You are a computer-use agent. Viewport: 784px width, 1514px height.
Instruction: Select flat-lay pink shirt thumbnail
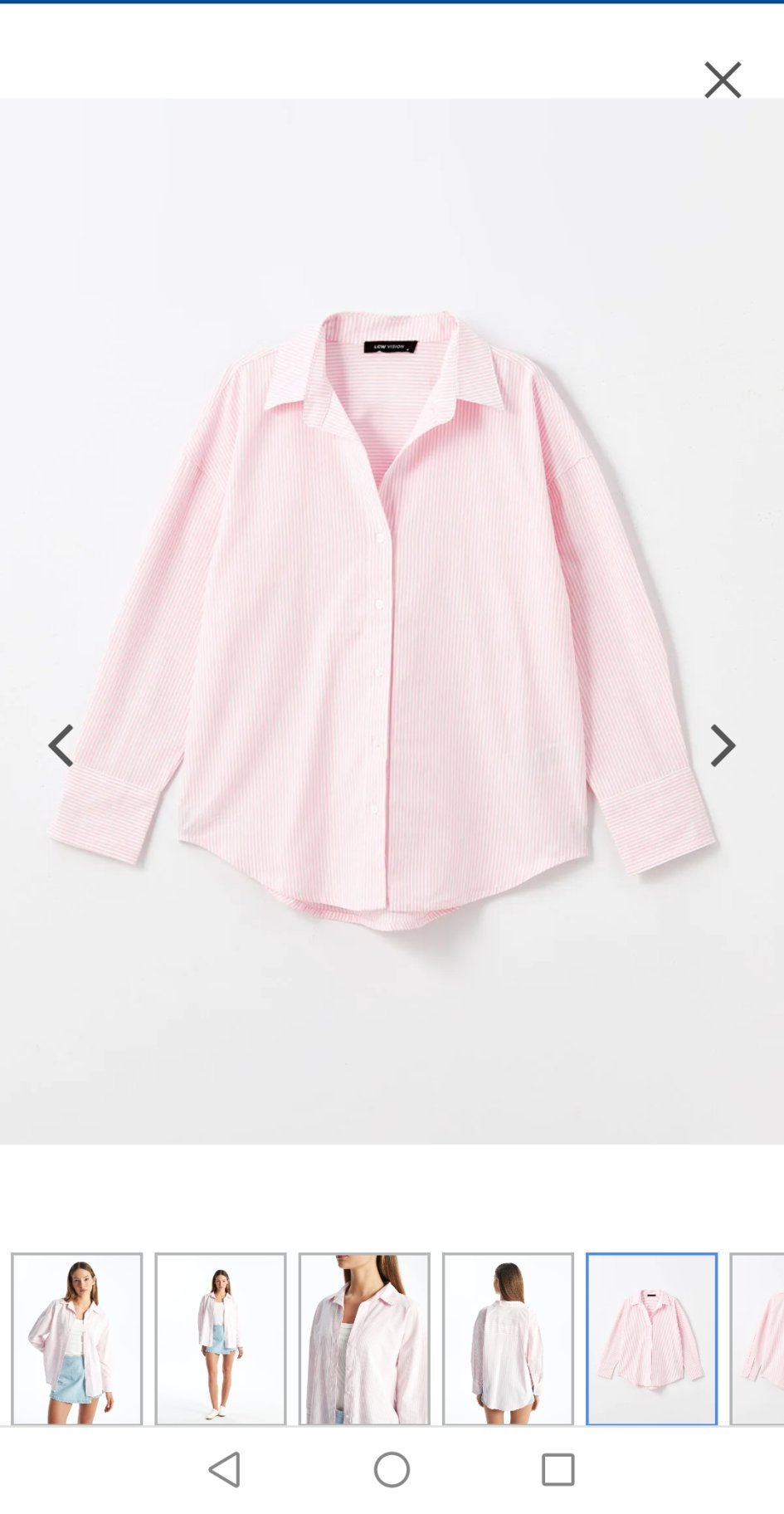651,1339
